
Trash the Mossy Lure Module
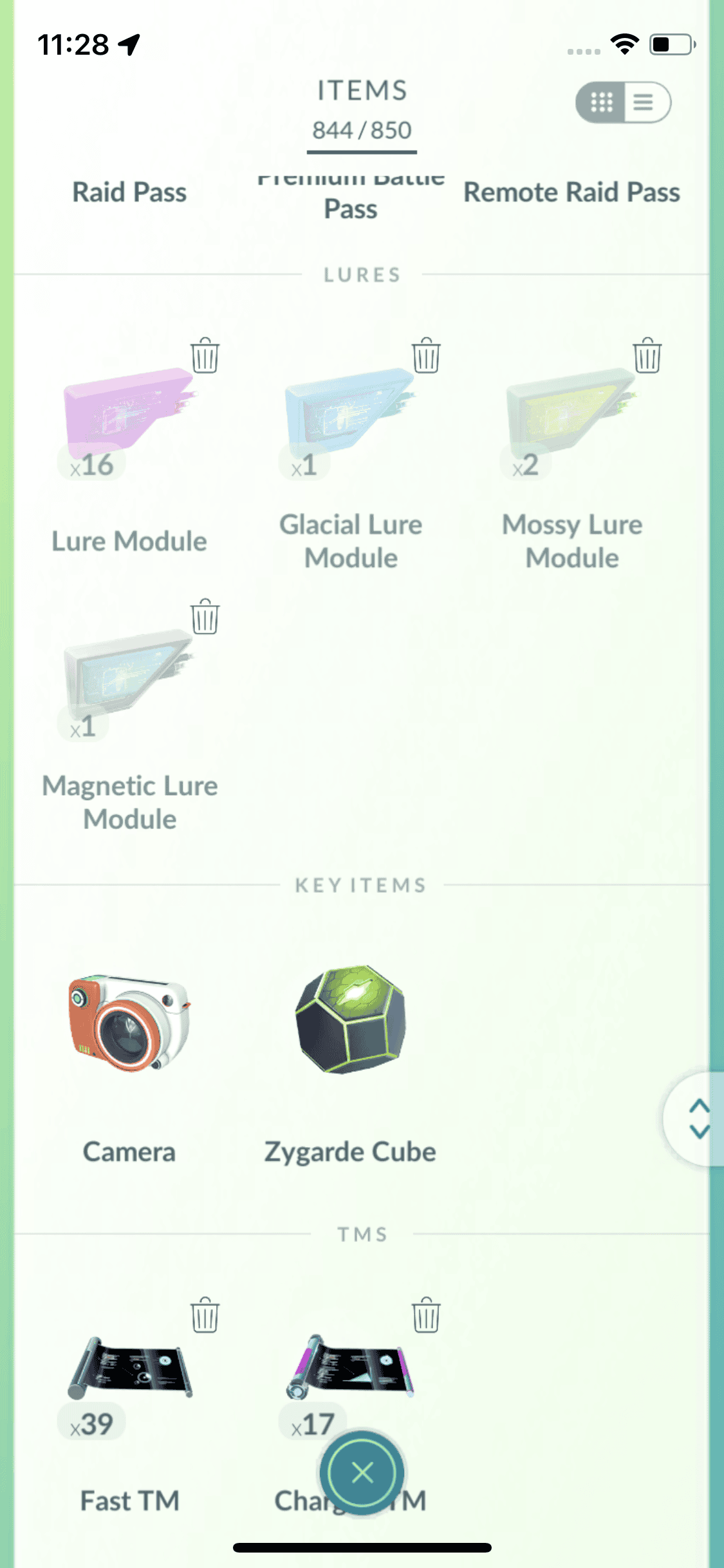click(x=647, y=355)
